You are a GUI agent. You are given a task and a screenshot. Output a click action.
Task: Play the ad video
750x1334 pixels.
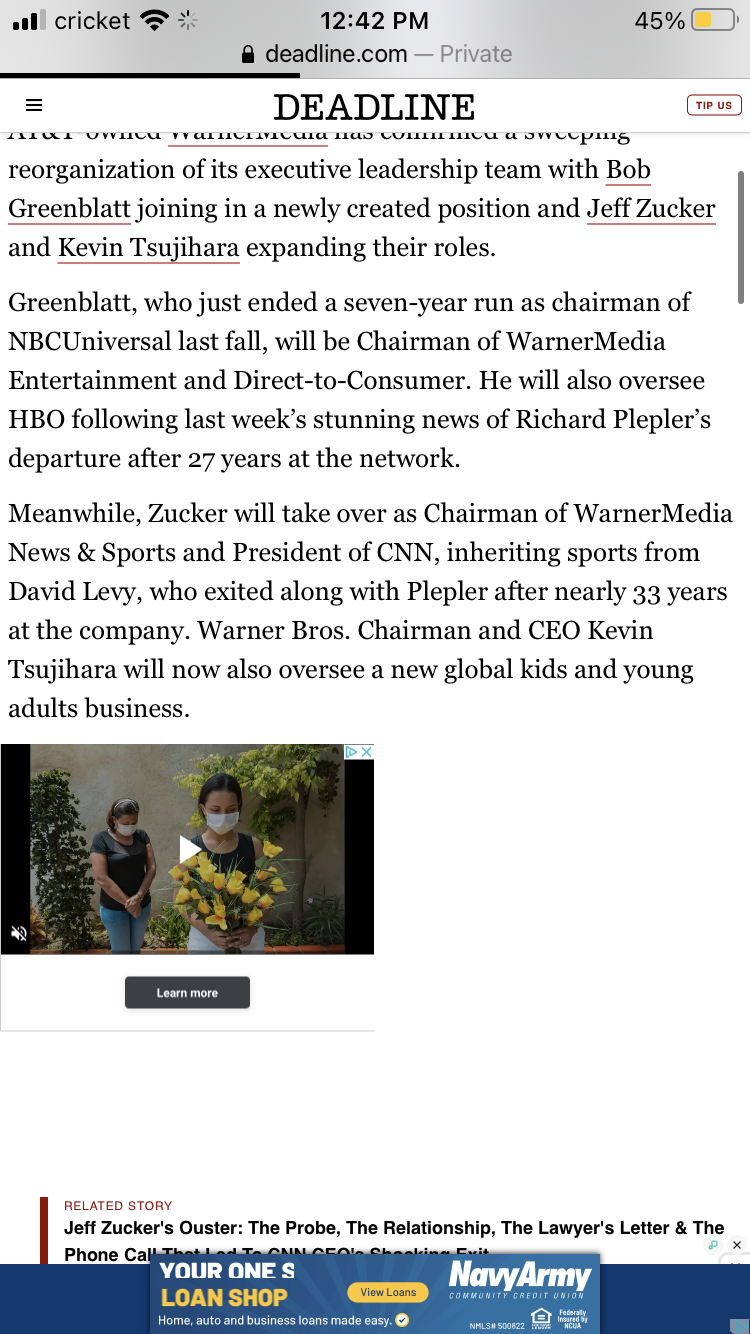click(x=188, y=849)
